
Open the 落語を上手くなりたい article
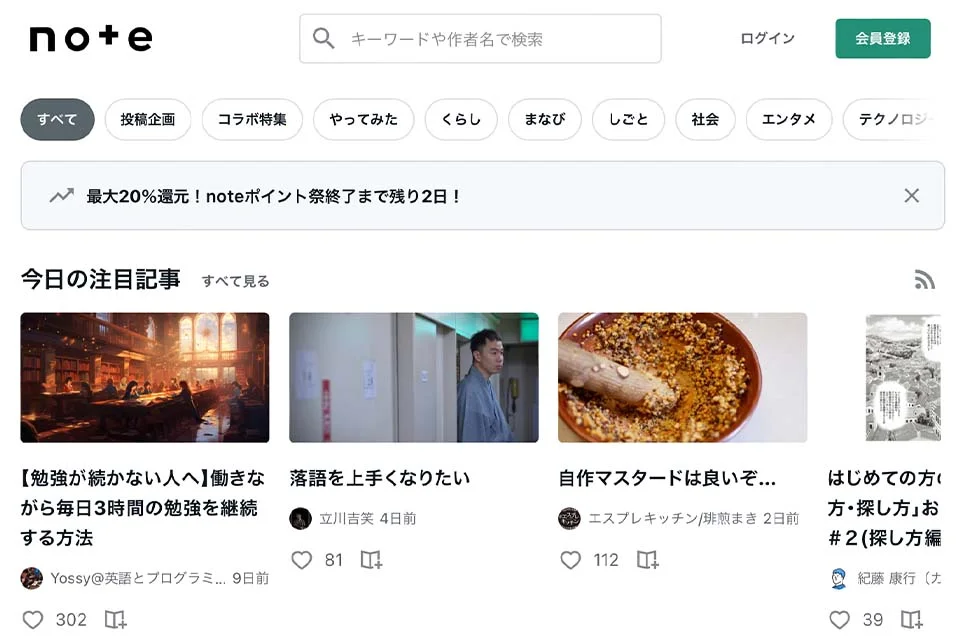pyautogui.click(x=379, y=478)
